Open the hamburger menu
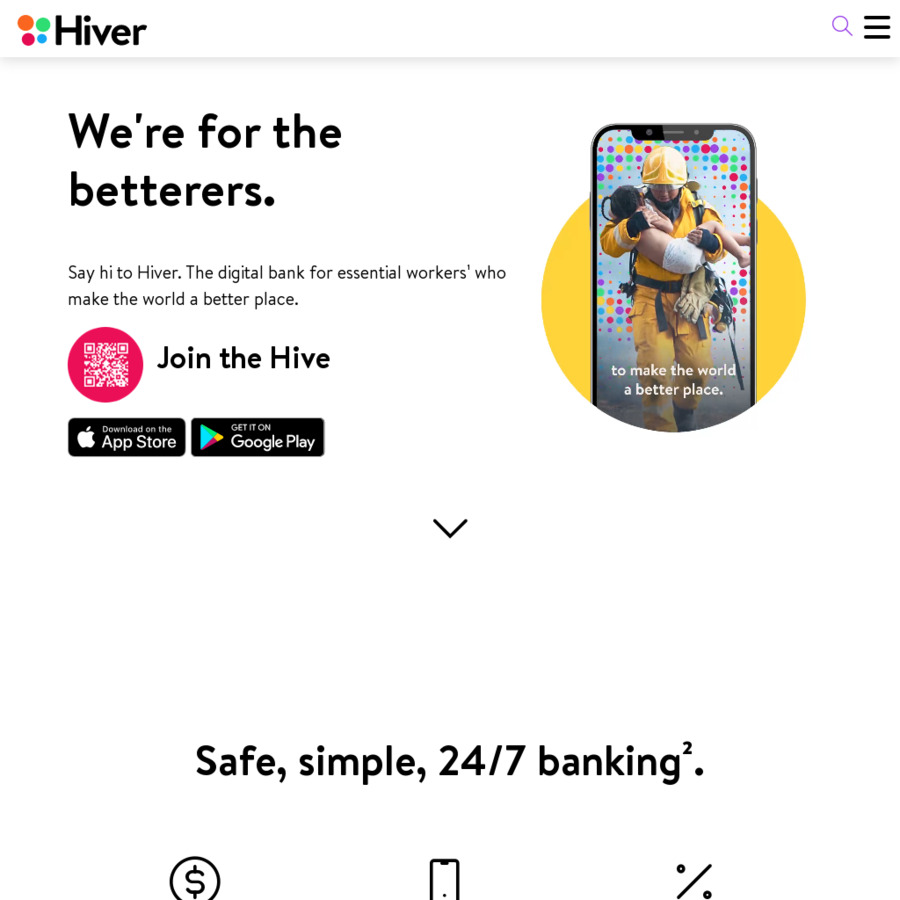 (877, 27)
